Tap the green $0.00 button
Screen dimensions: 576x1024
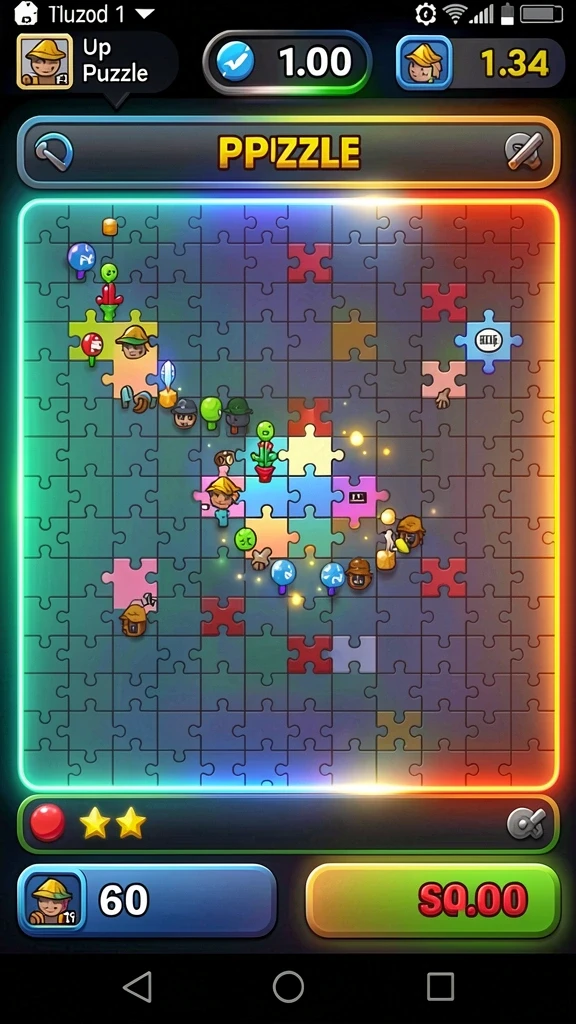(434, 901)
